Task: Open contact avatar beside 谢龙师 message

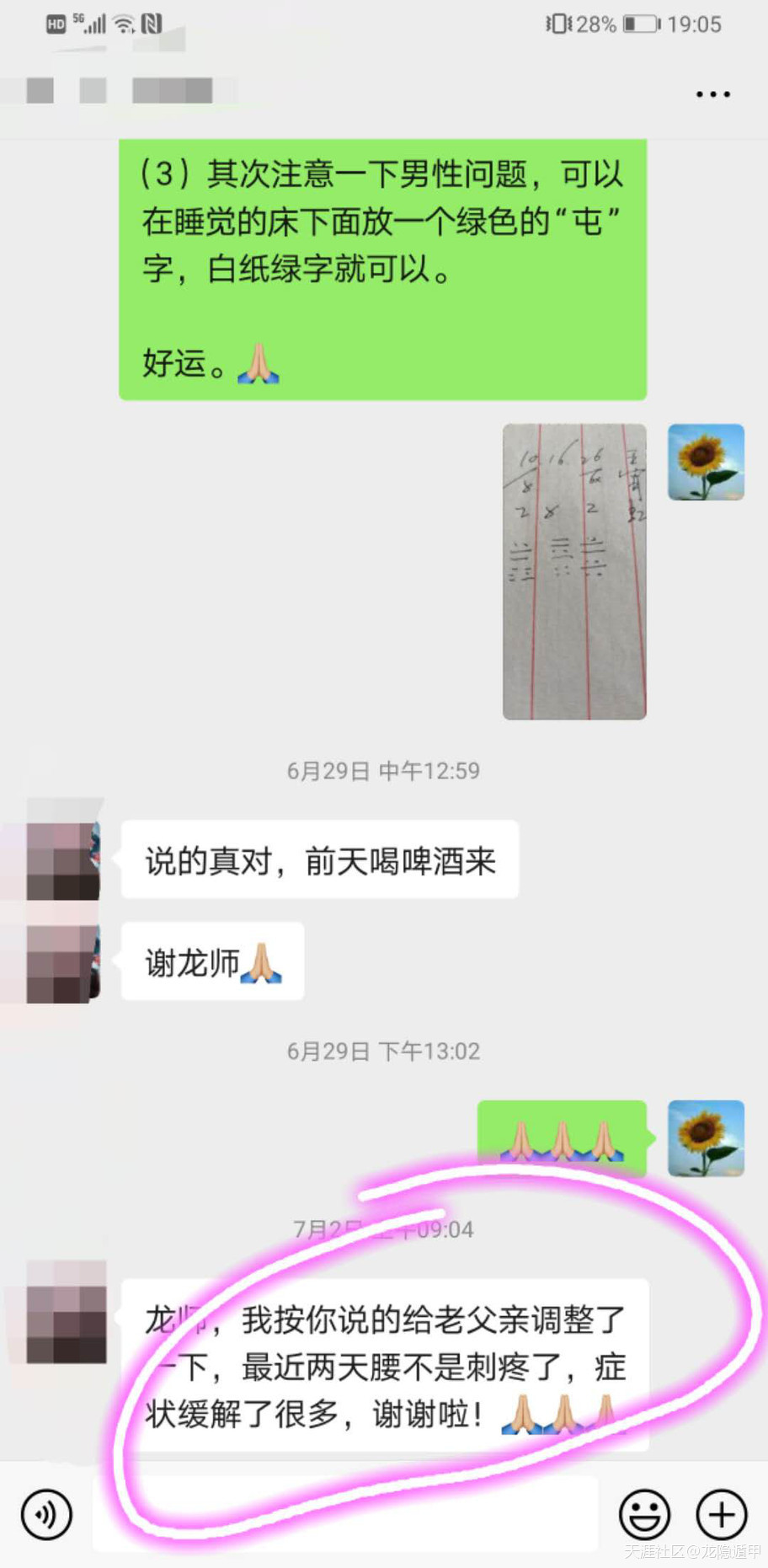Action: point(64,962)
